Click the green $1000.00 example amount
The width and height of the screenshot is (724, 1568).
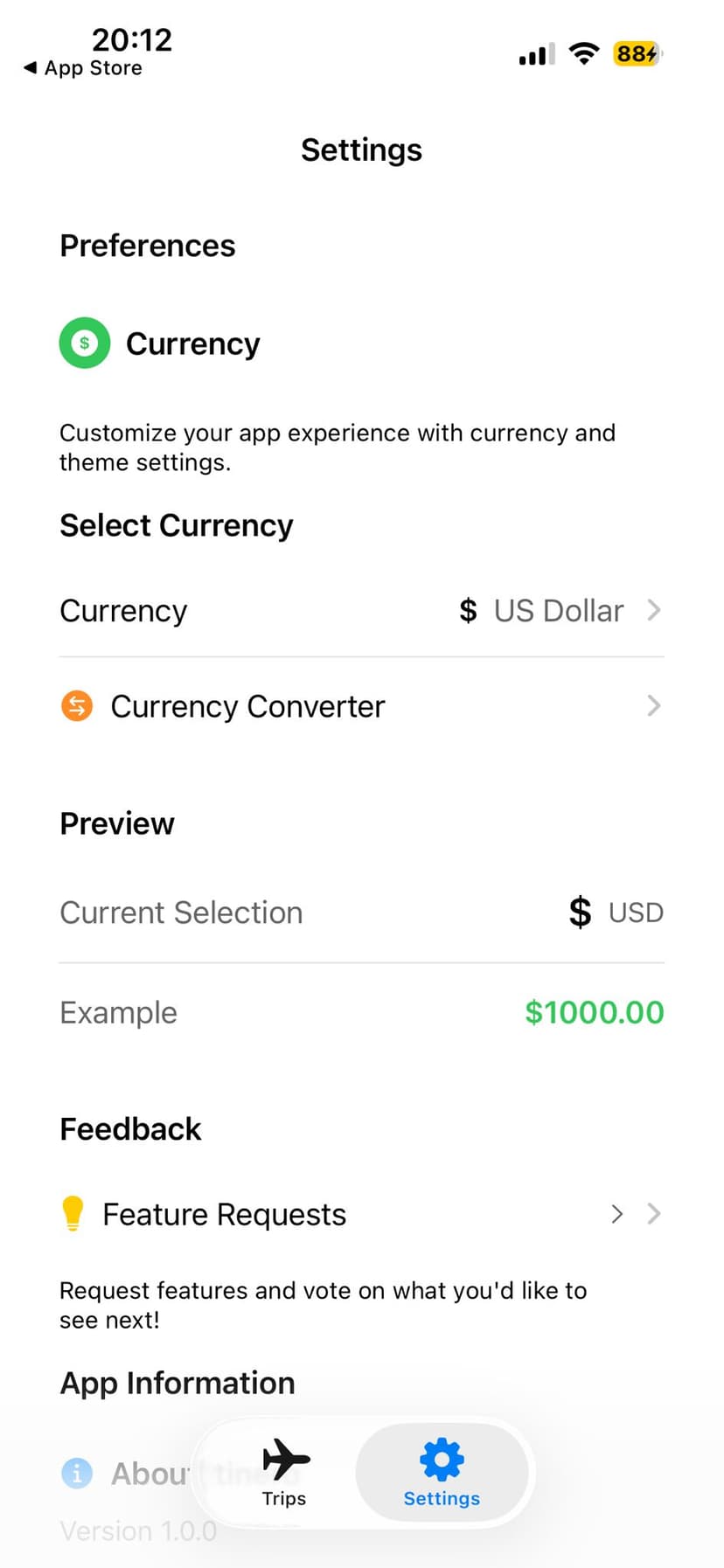pyautogui.click(x=595, y=1012)
